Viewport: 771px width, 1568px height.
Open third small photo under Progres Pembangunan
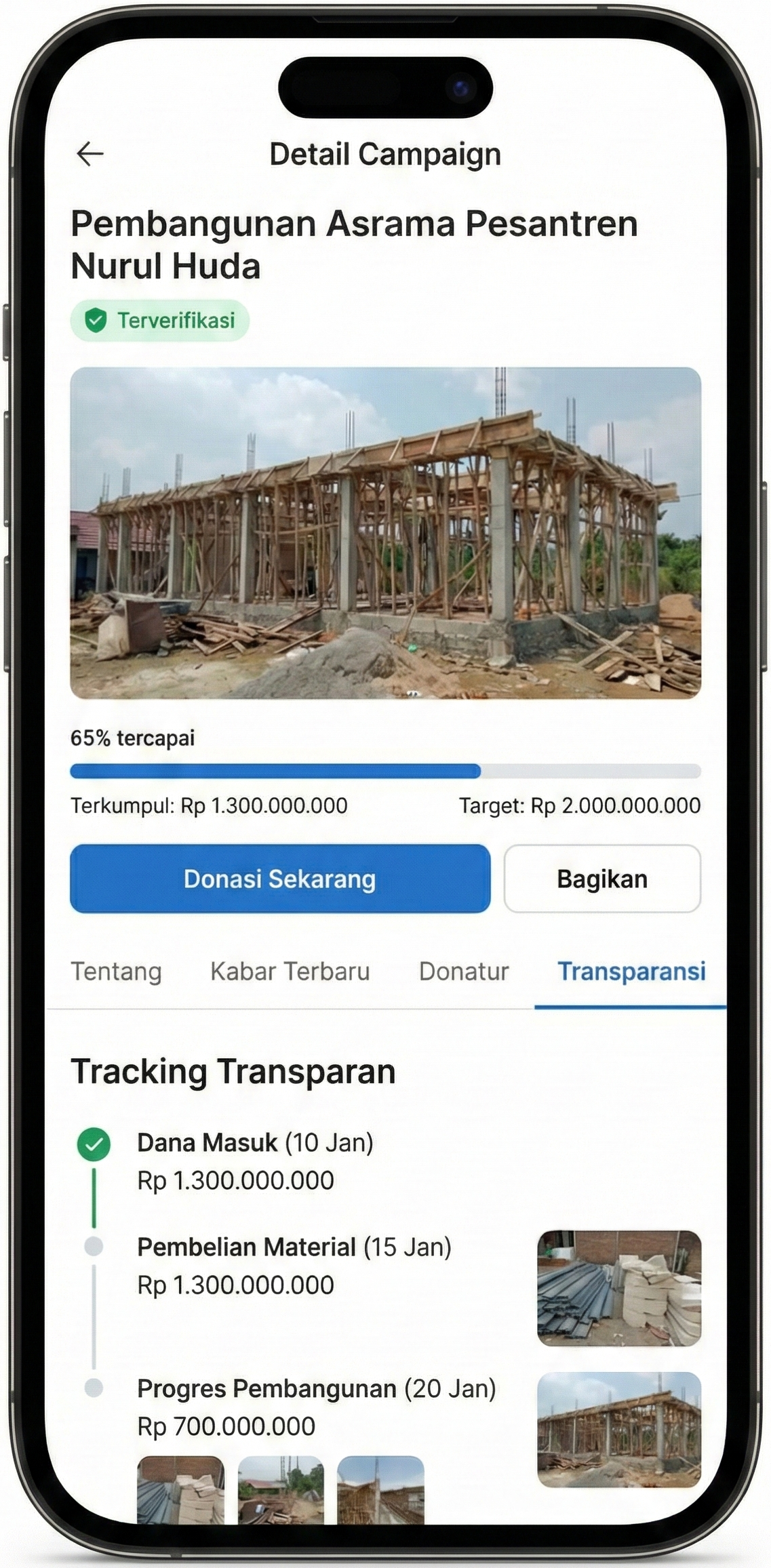380,1490
